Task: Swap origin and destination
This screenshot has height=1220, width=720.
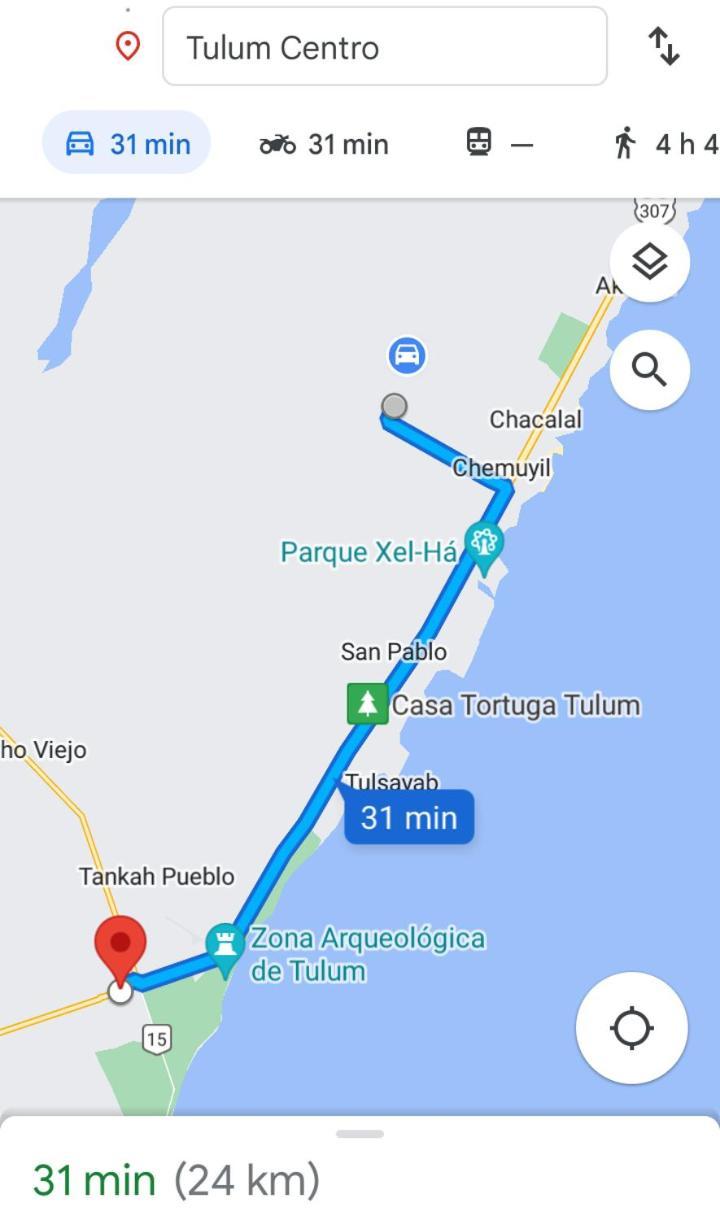Action: [x=664, y=46]
